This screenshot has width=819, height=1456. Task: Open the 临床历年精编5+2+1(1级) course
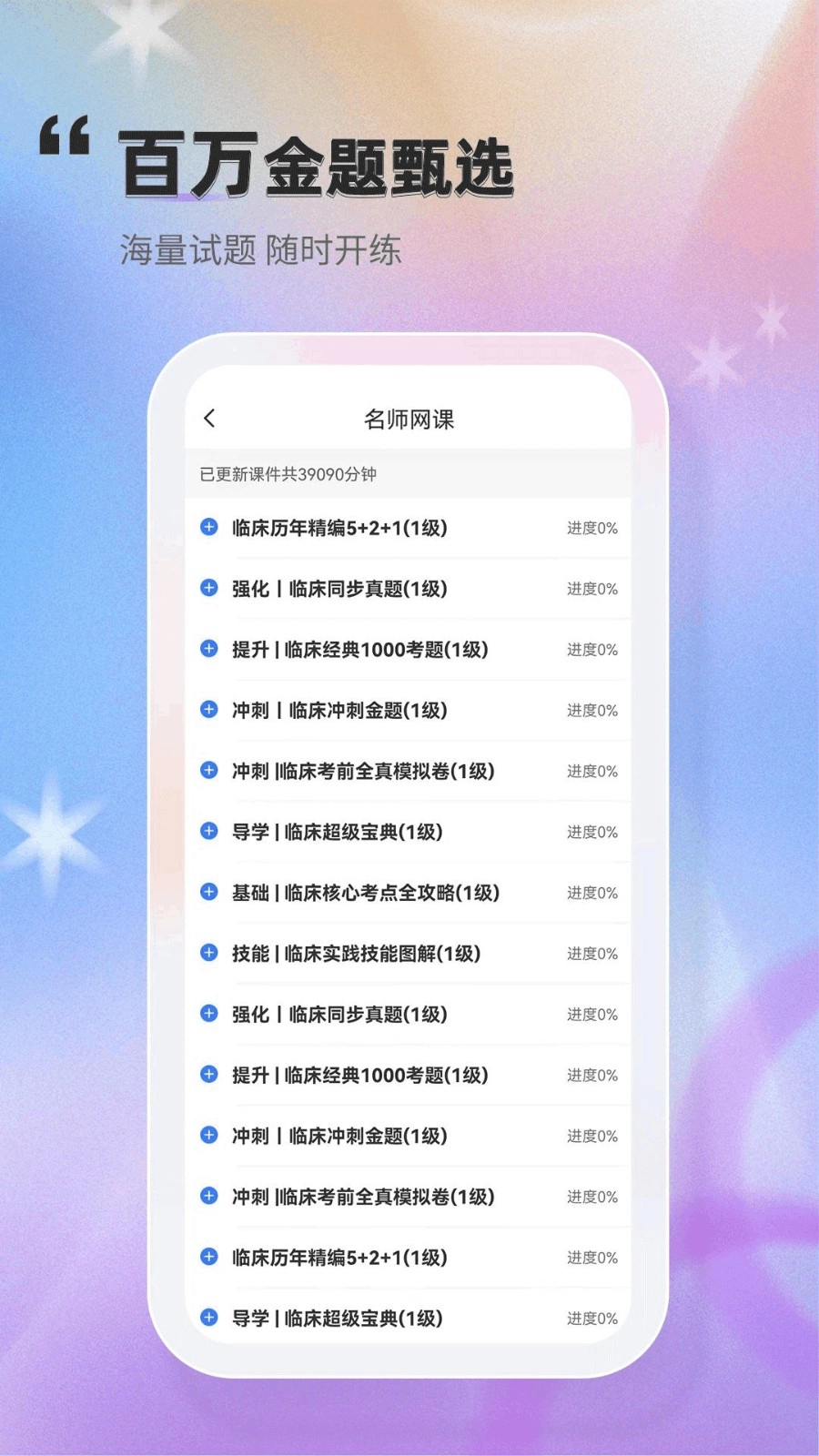pos(339,527)
